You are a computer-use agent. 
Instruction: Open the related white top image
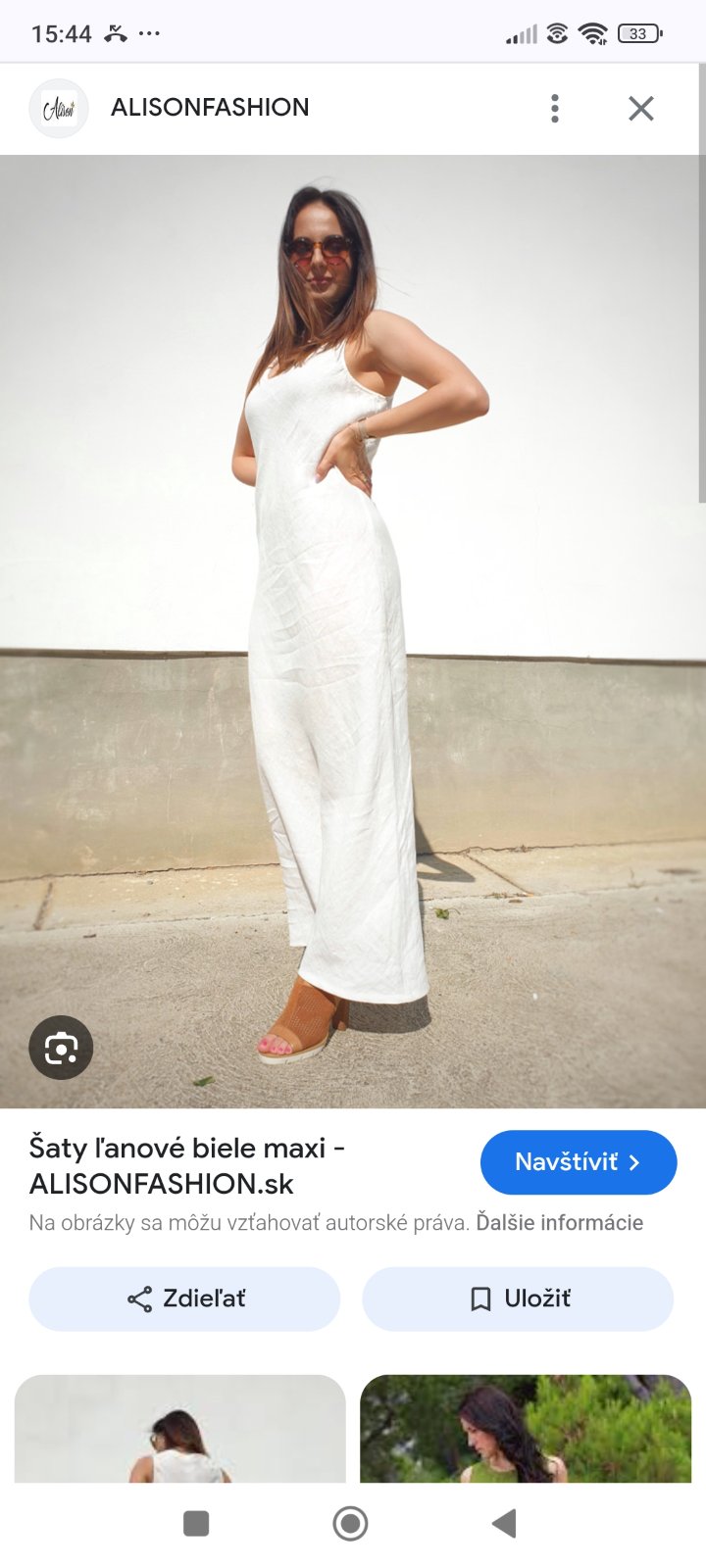180,1429
